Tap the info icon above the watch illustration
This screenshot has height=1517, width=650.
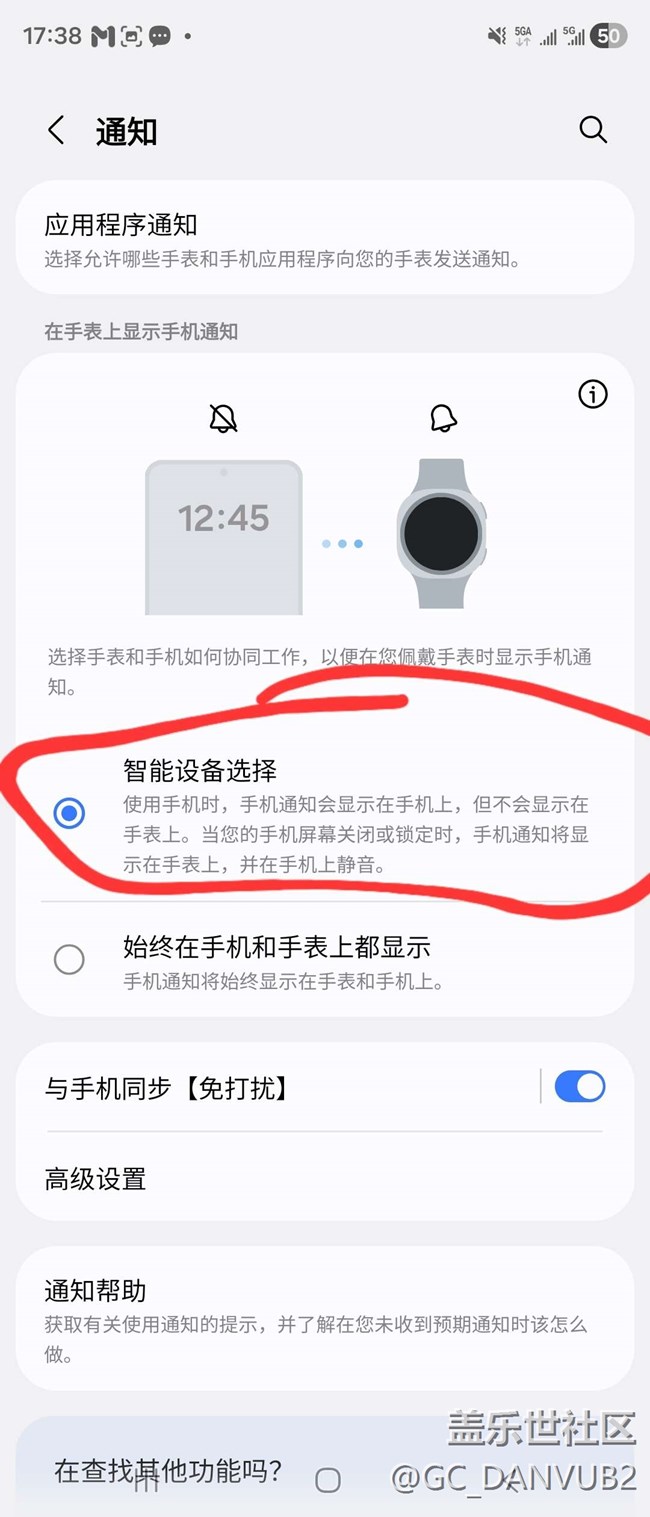tap(593, 395)
